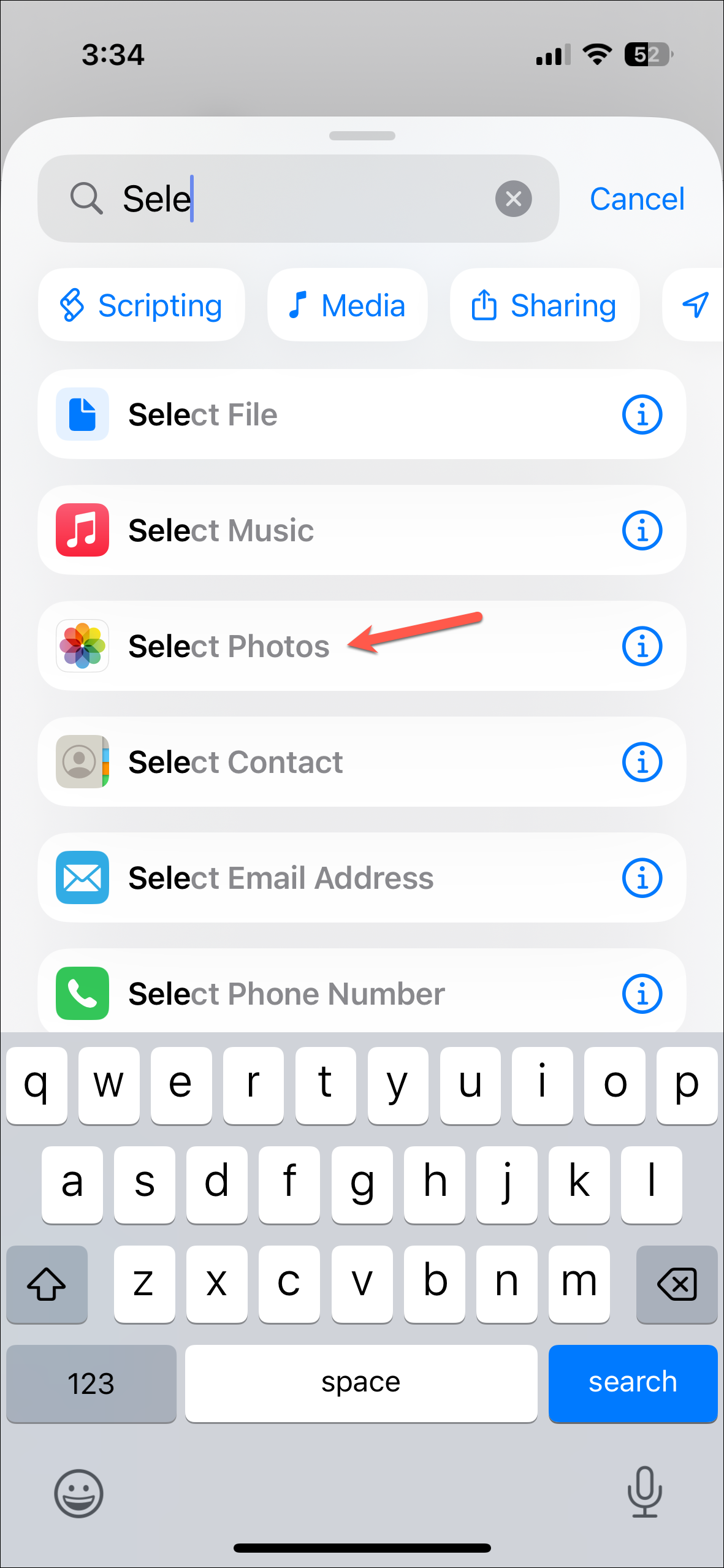Filter by Media category
This screenshot has width=724, height=1568.
coord(347,305)
